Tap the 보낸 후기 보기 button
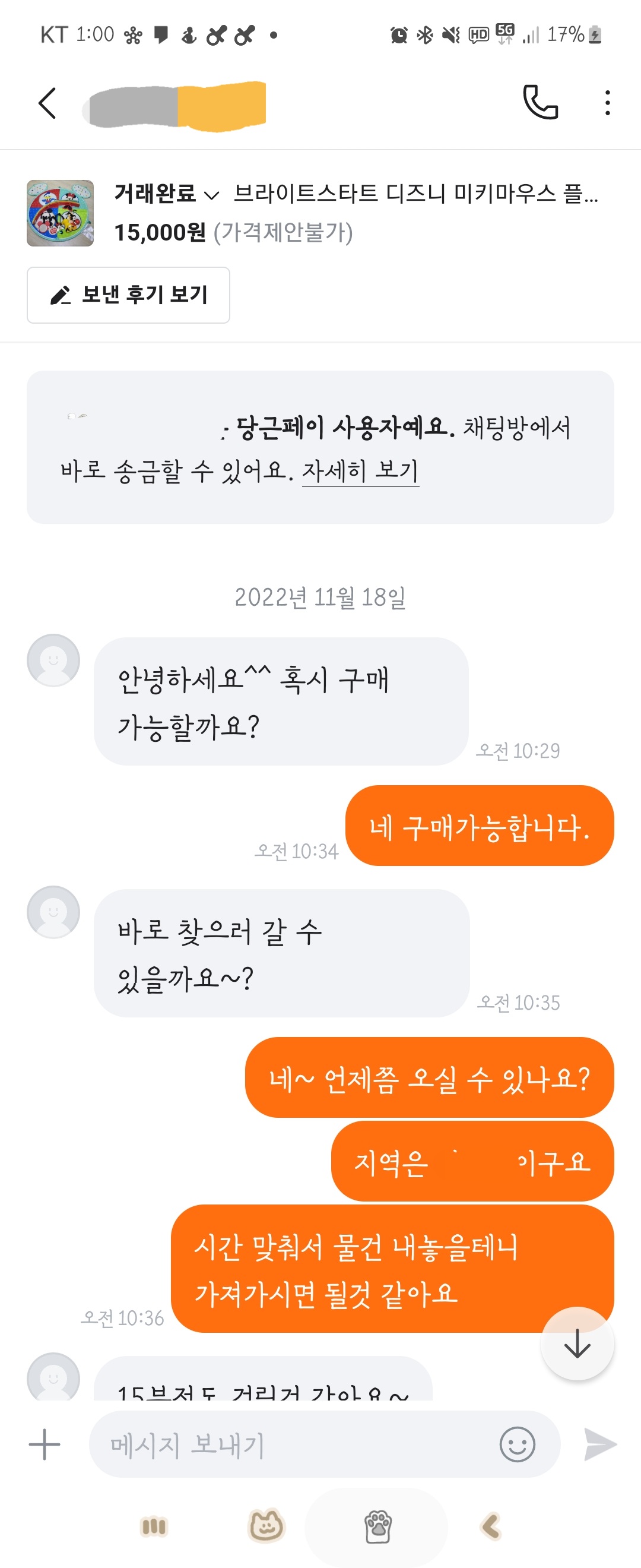This screenshot has height=1568, width=641. (128, 295)
